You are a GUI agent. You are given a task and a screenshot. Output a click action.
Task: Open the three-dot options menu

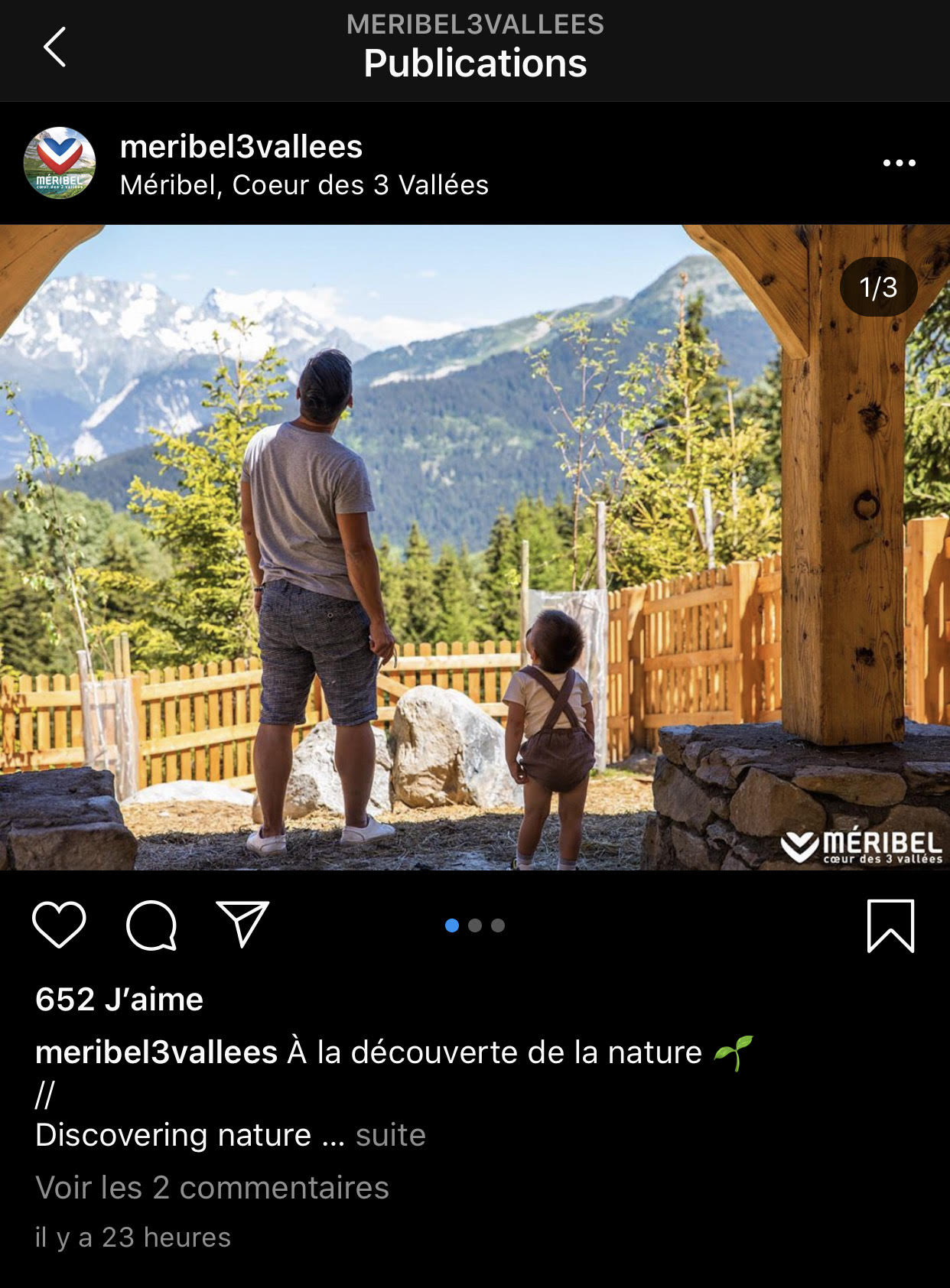[899, 163]
